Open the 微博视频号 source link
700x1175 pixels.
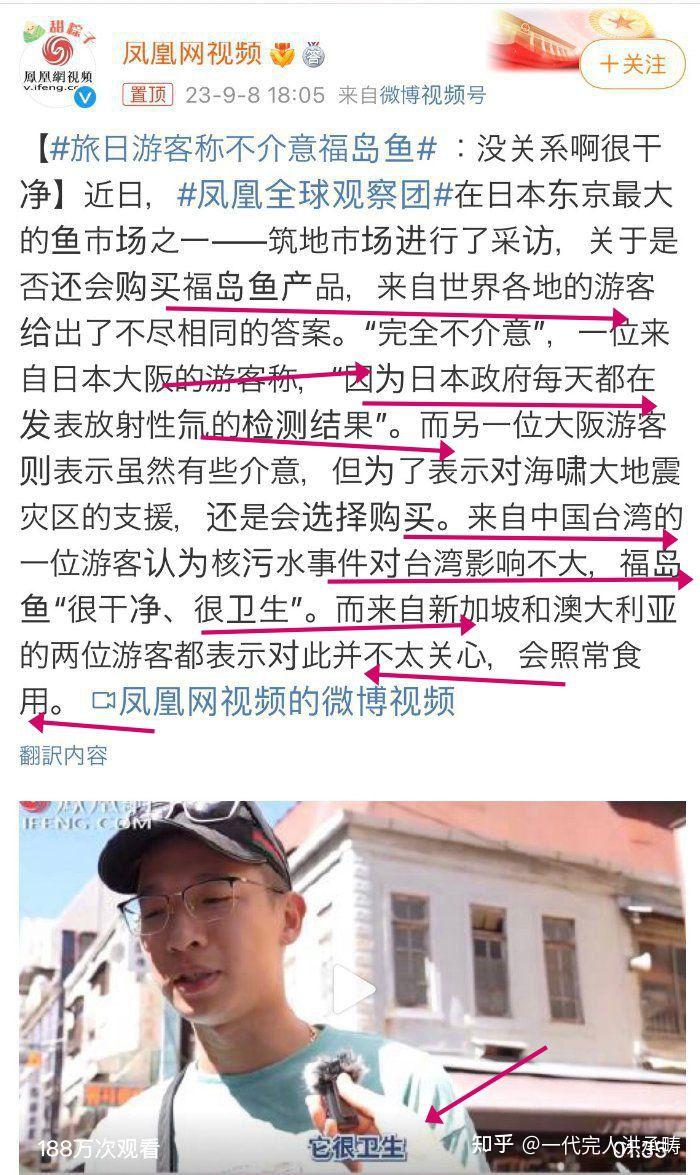[432, 95]
